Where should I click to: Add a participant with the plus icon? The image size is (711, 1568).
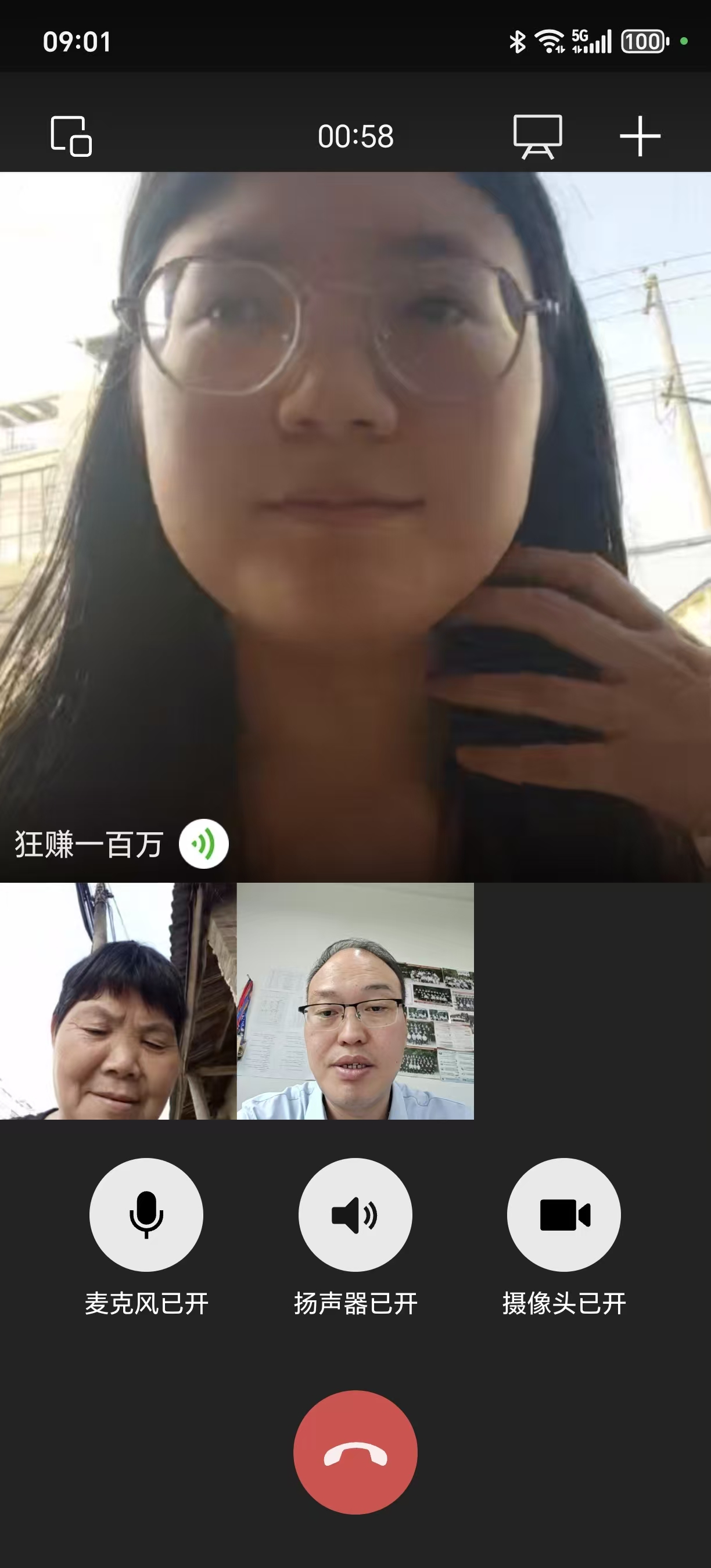coord(640,136)
